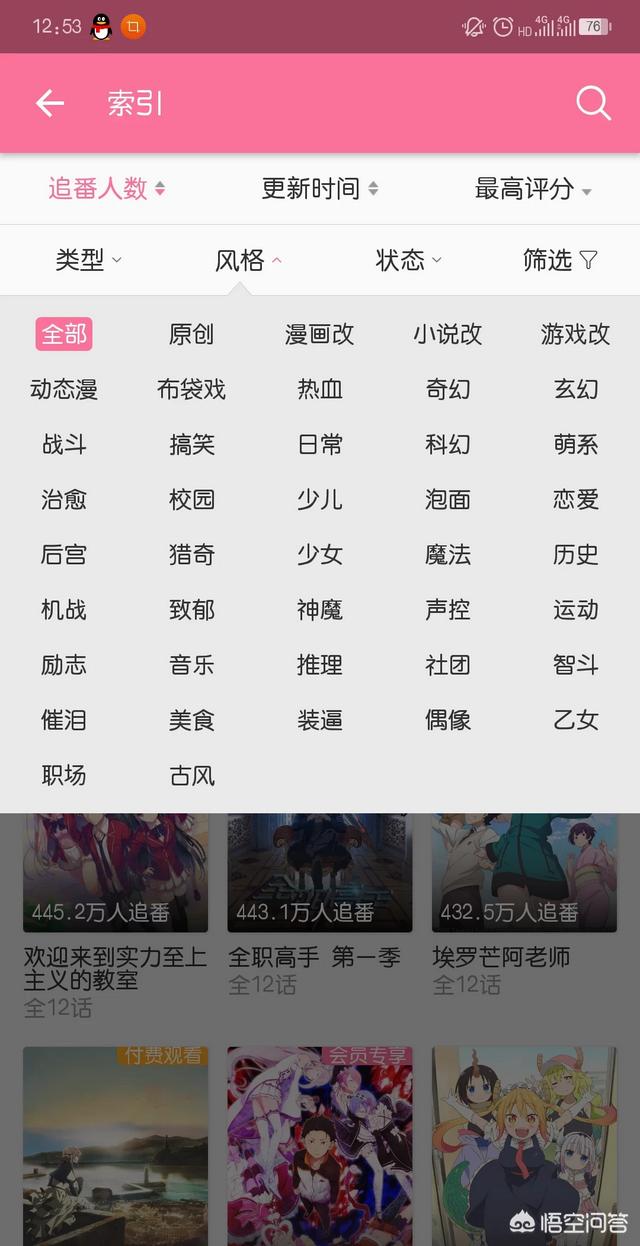Sort by 最高评分
The image size is (640, 1246).
(533, 188)
